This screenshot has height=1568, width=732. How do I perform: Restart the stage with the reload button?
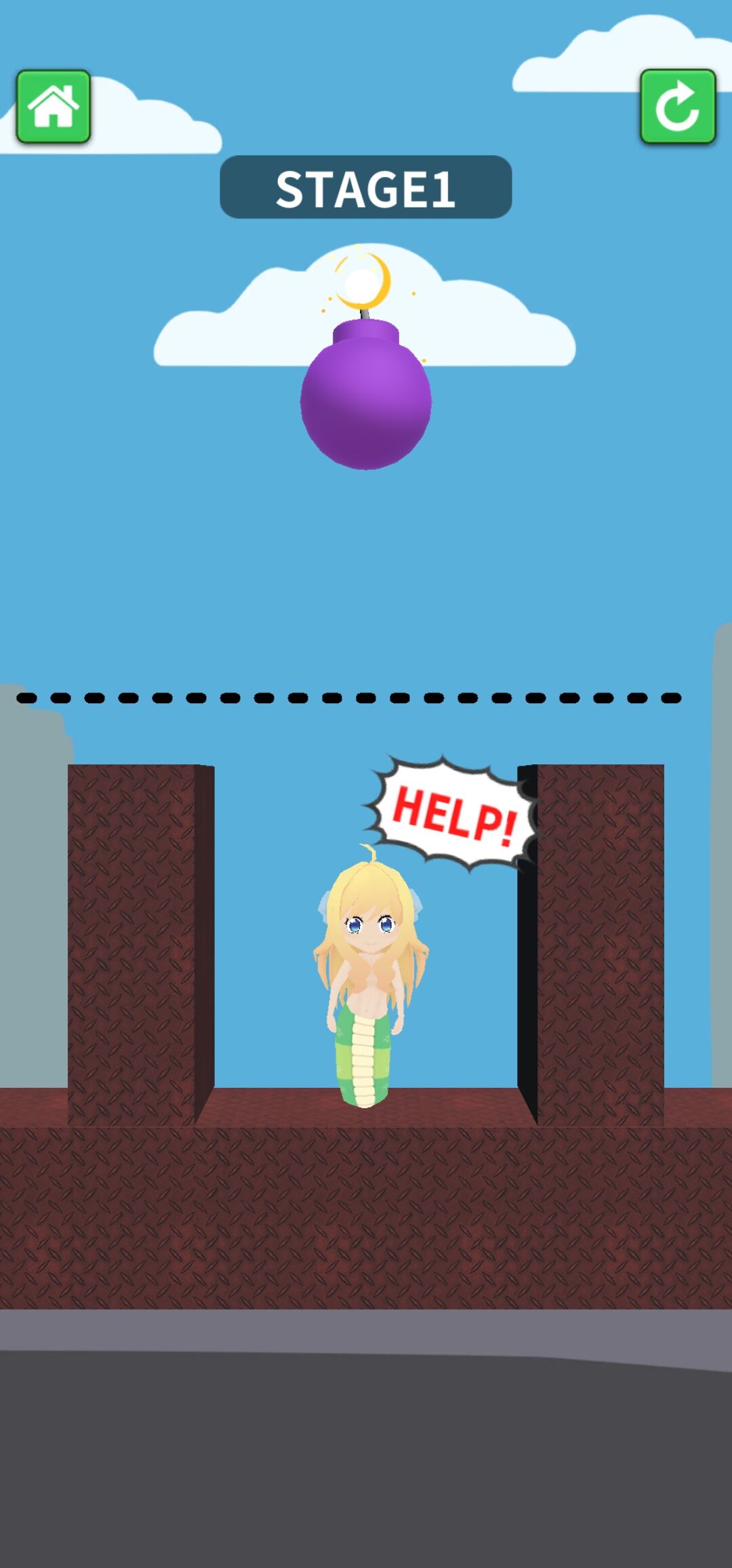click(678, 106)
